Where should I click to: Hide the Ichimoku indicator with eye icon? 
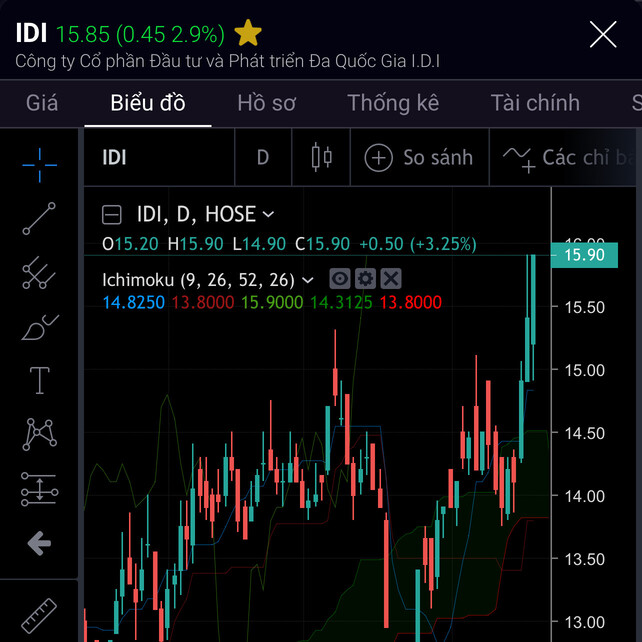pyautogui.click(x=341, y=280)
